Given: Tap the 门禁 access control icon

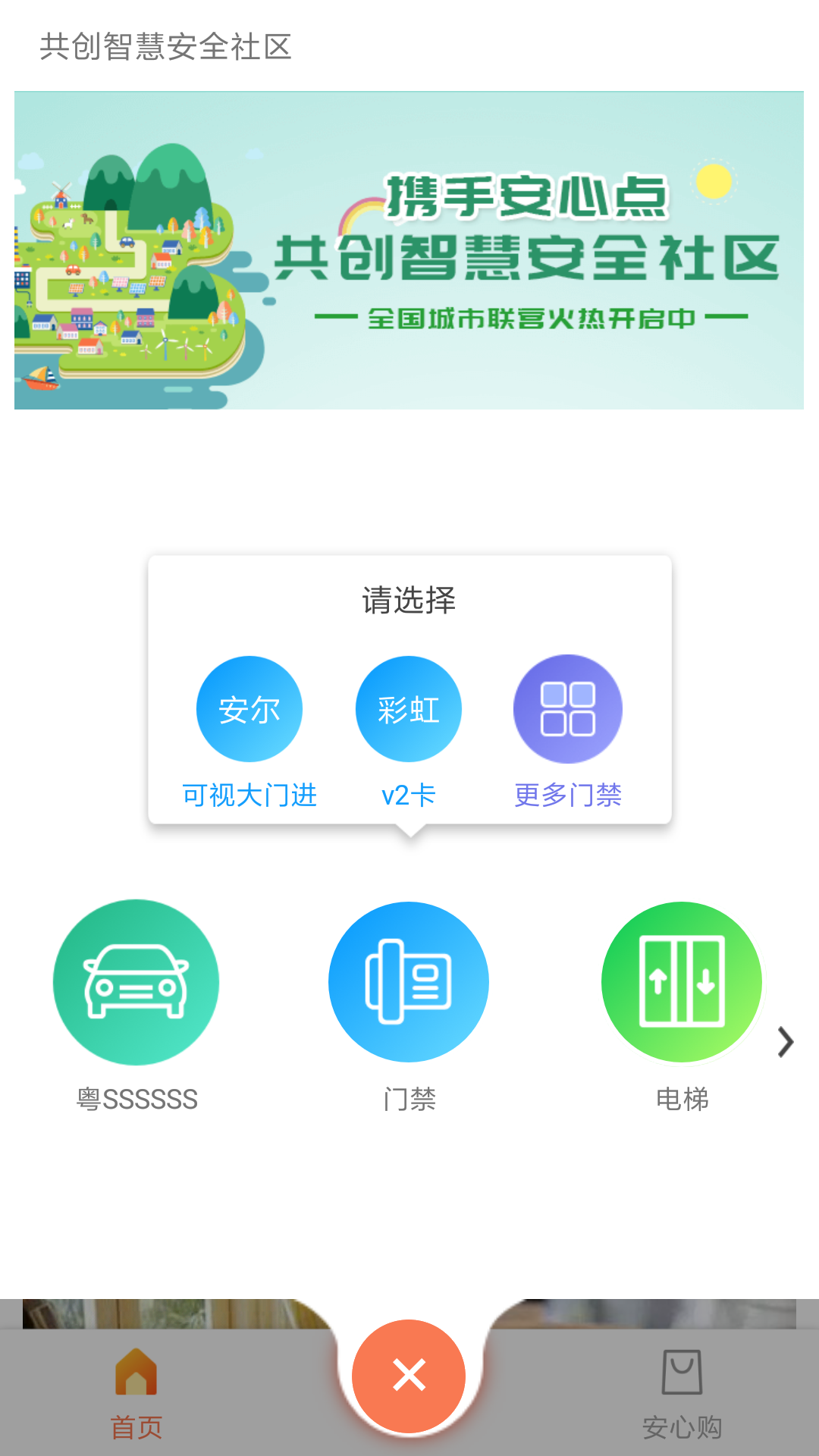Looking at the screenshot, I should (409, 983).
